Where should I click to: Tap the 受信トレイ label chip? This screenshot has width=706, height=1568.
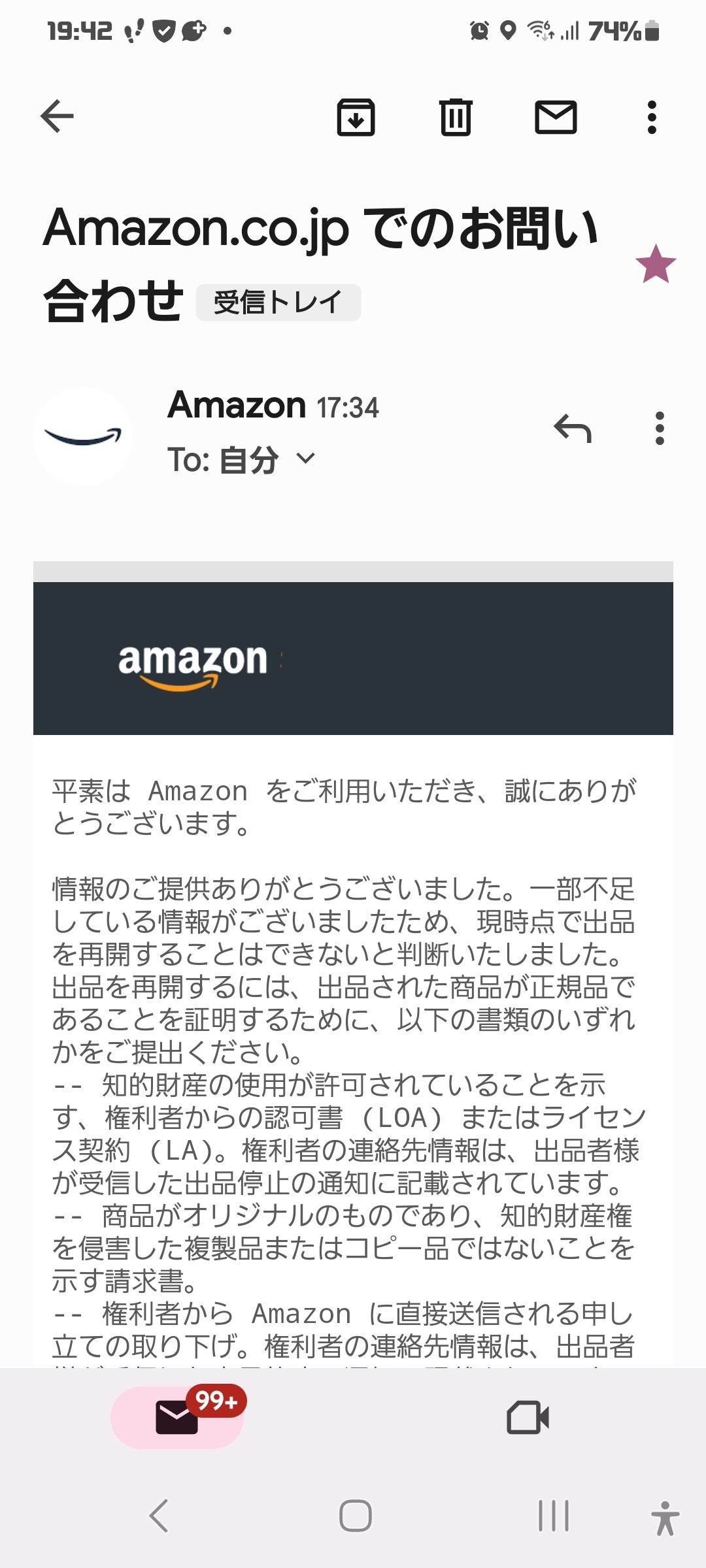tap(278, 302)
